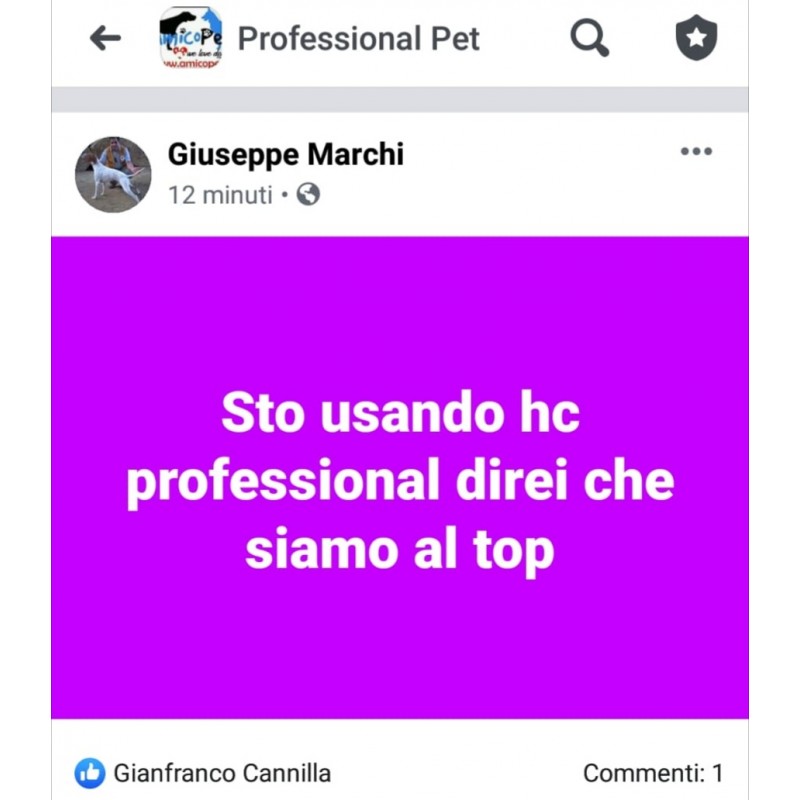Open Giuseppe Marchi's profile name link
The width and height of the screenshot is (800, 800).
click(x=286, y=154)
